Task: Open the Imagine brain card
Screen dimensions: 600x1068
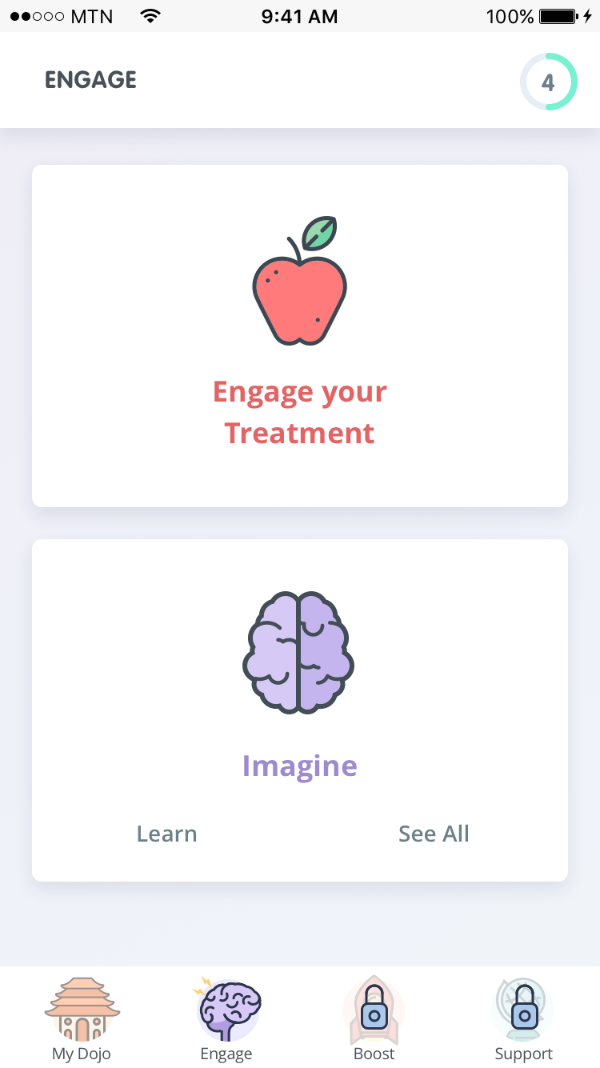Action: 299,680
